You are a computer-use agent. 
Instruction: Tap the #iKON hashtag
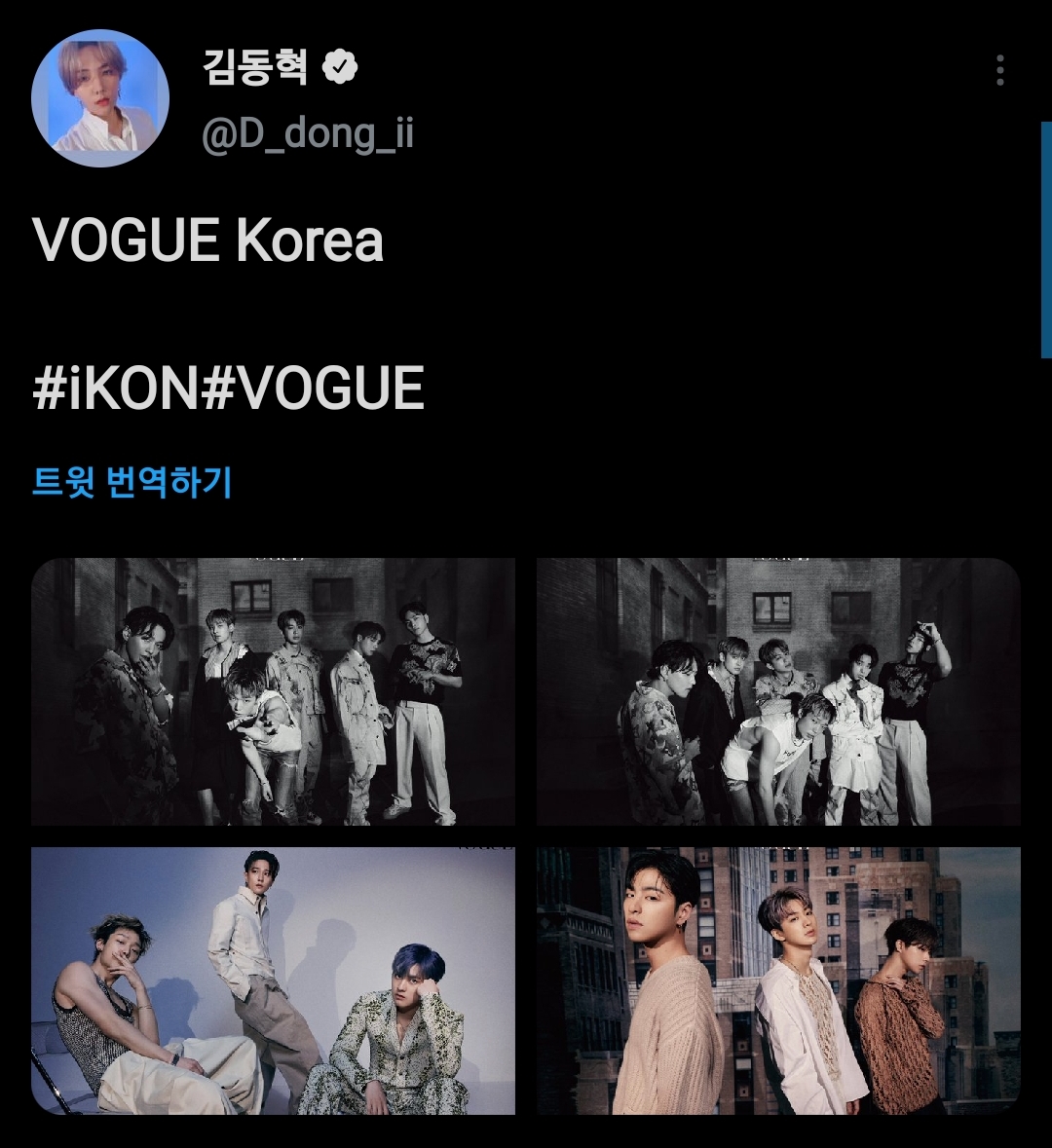point(115,389)
